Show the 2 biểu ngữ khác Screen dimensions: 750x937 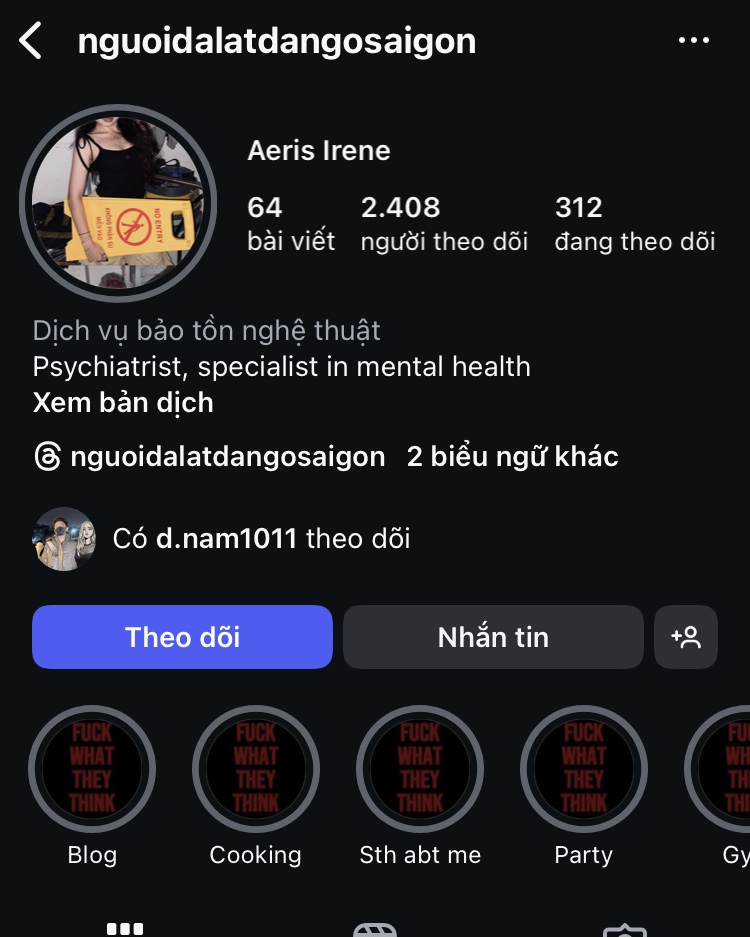tap(512, 457)
